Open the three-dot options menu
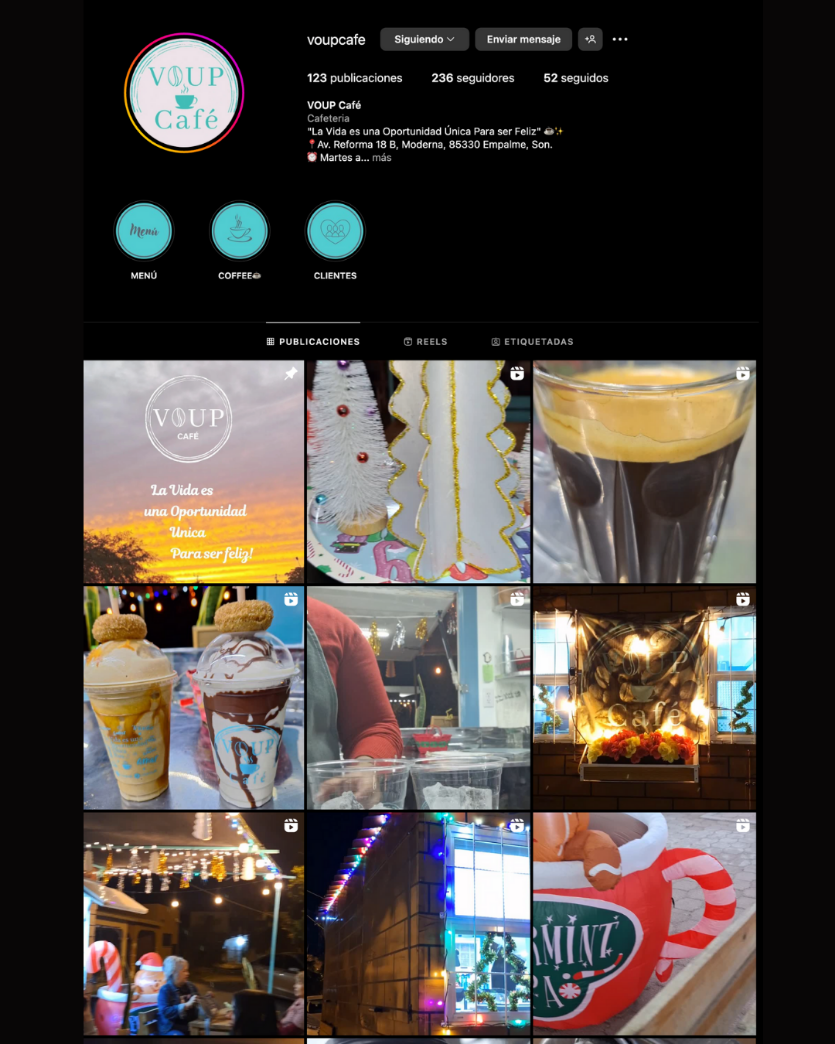This screenshot has height=1044, width=835. pyautogui.click(x=620, y=39)
